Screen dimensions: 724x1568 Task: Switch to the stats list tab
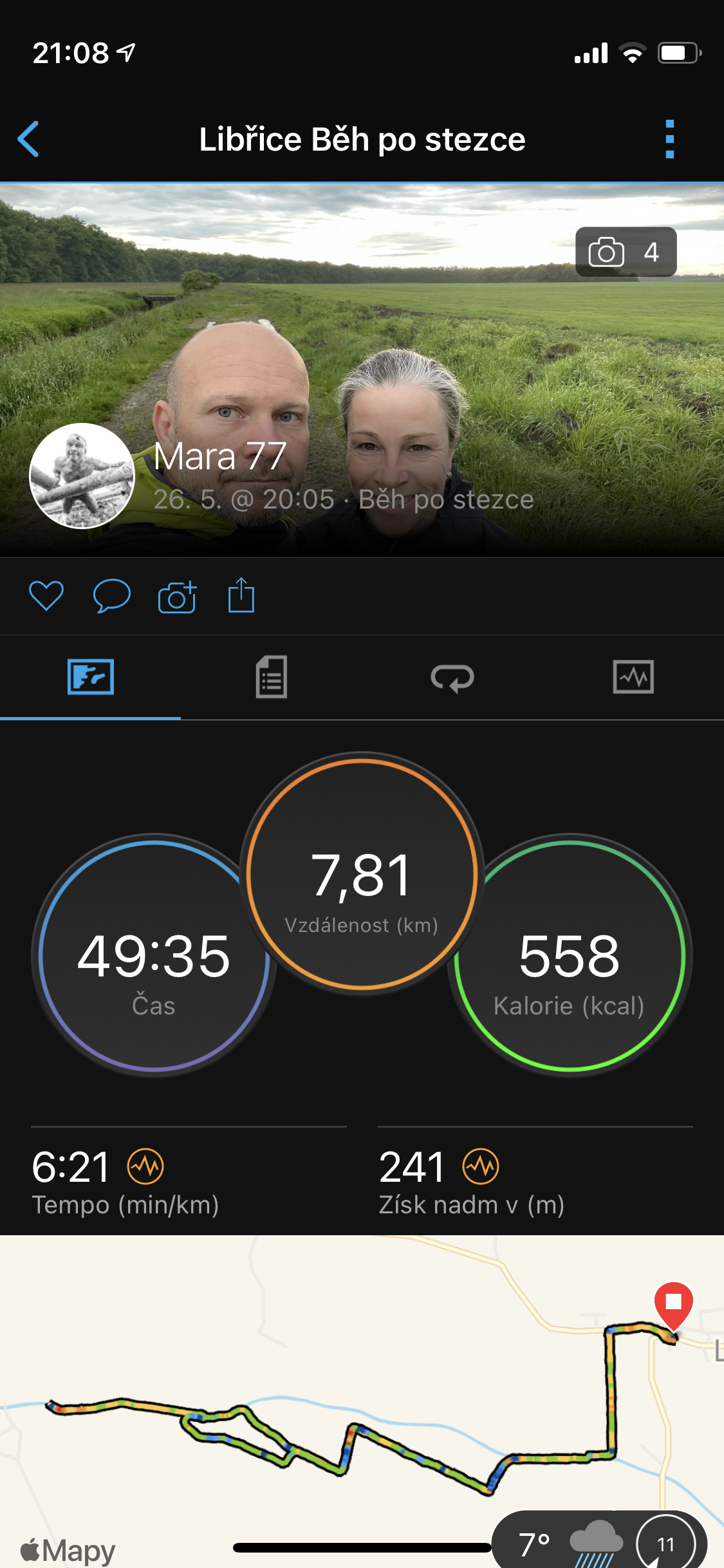point(272,677)
